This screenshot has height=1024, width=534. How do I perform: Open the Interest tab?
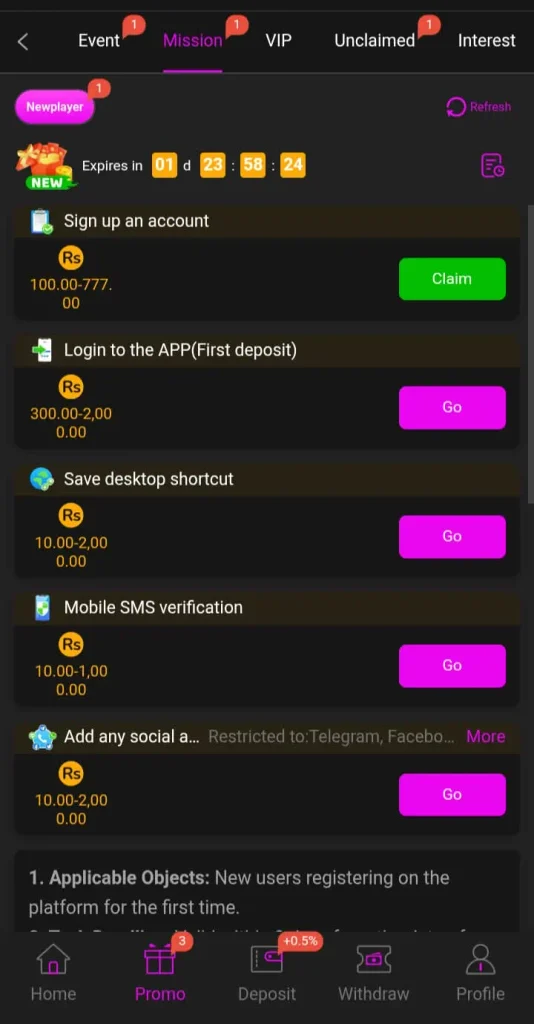click(x=486, y=40)
